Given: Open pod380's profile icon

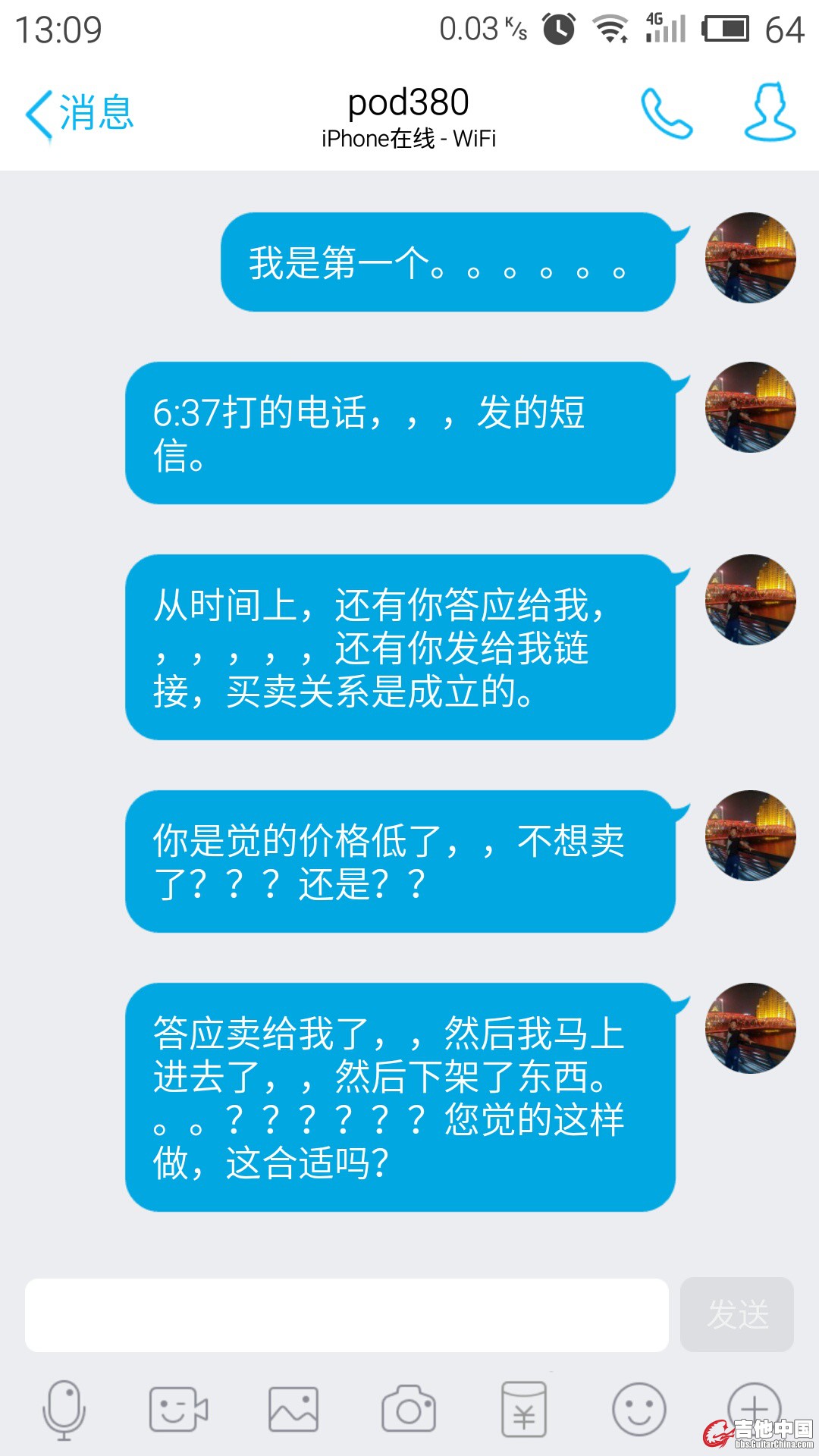Looking at the screenshot, I should 769,112.
